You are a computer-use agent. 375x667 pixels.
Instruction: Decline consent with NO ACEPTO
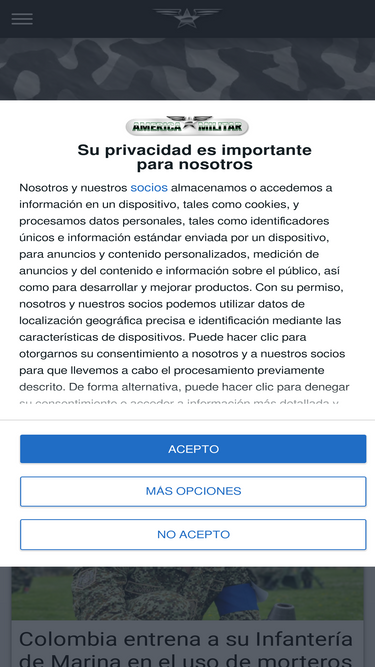193,534
